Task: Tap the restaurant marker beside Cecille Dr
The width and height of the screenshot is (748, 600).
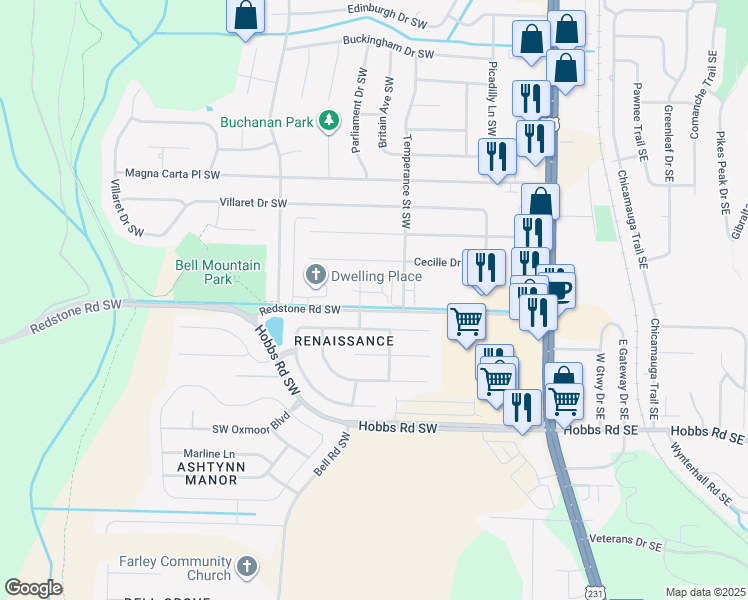Action: (487, 270)
